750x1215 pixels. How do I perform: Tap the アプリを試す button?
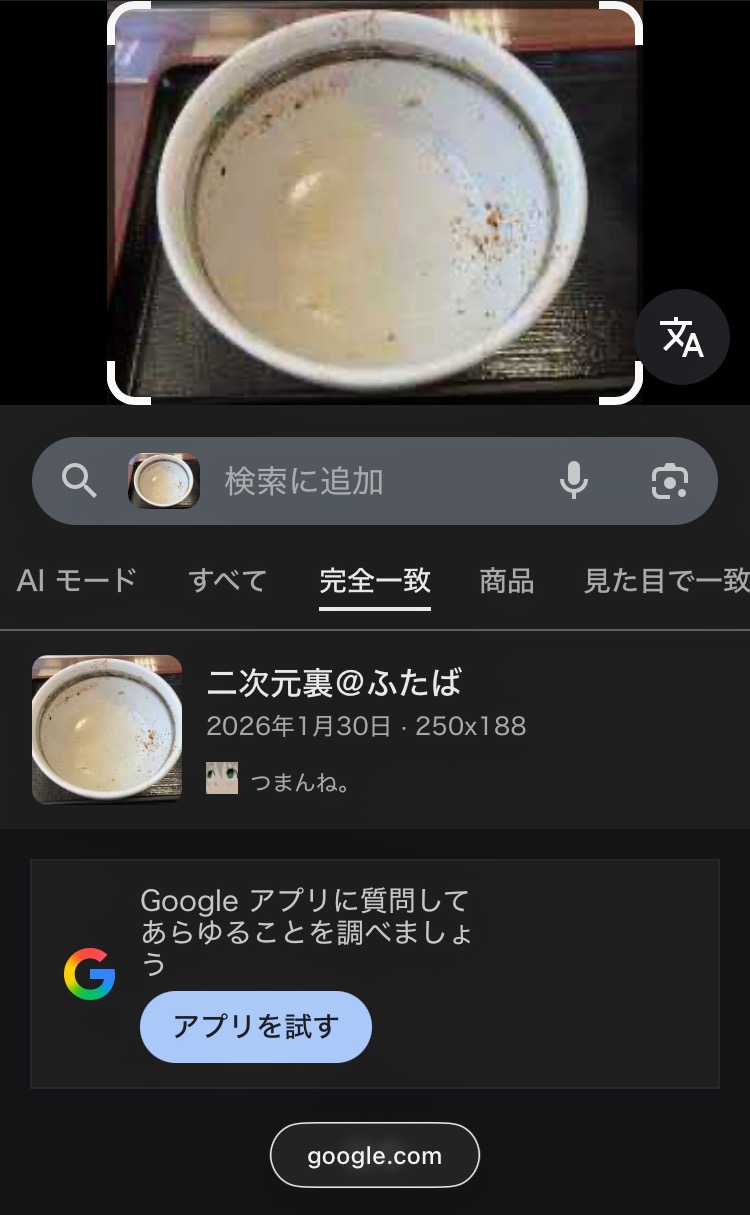coord(256,1026)
